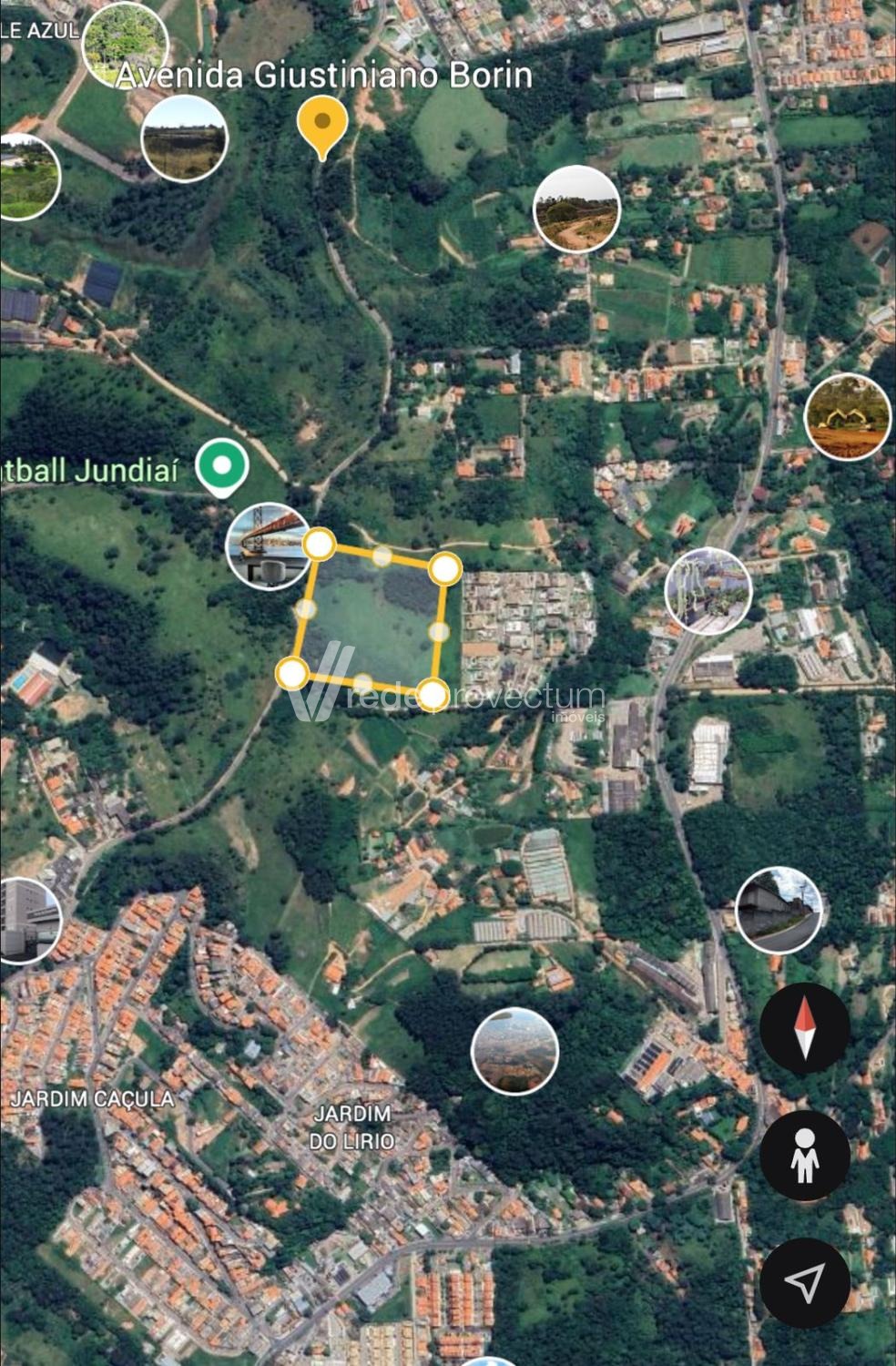Select the Avenida Giustiniano Borin yellow pin
The height and width of the screenshot is (1366, 896).
pos(322,125)
